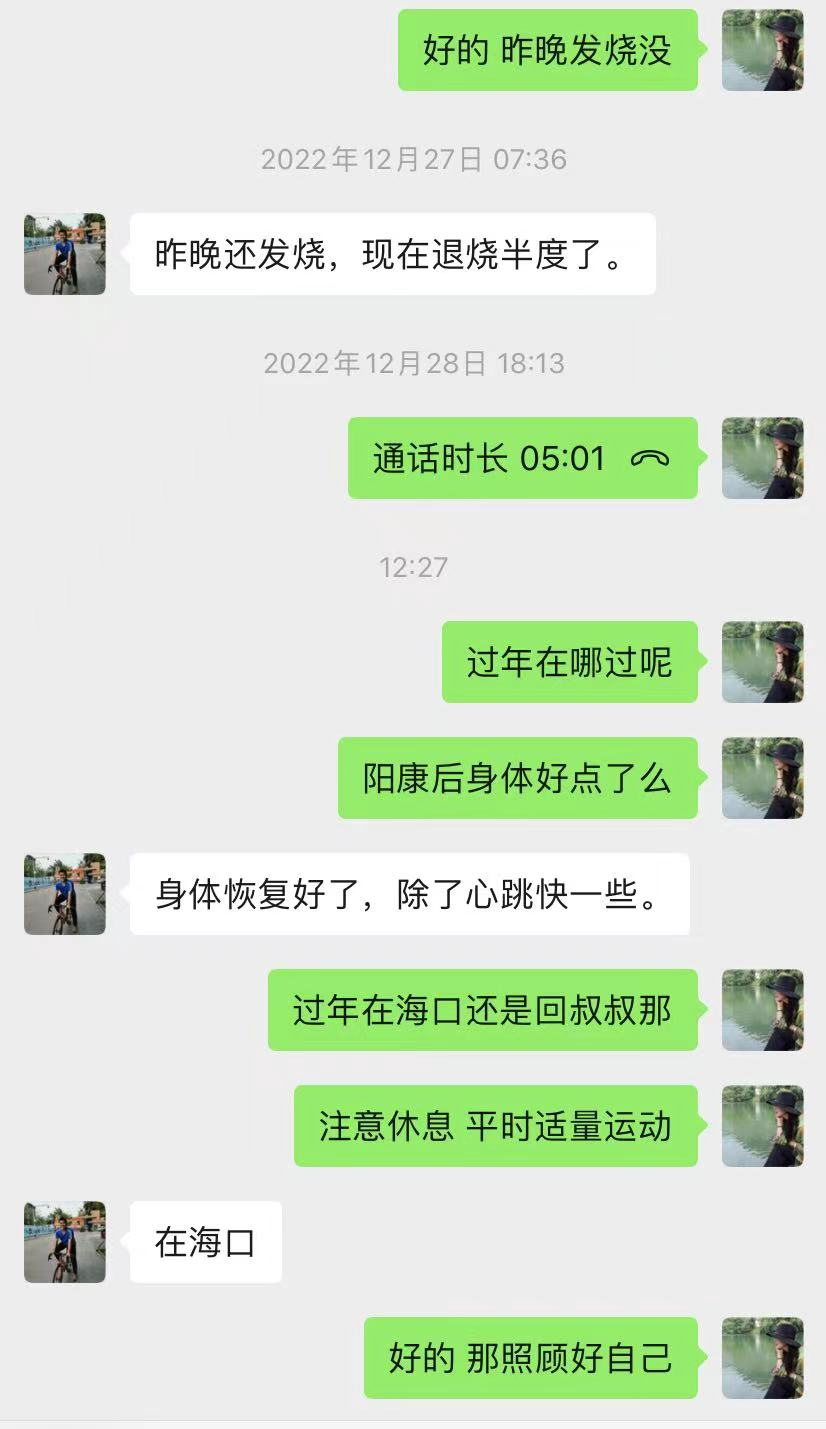The height and width of the screenshot is (1429, 826).
Task: Open own avatar beside 好的 那照顾好自己
Action: click(x=762, y=1358)
